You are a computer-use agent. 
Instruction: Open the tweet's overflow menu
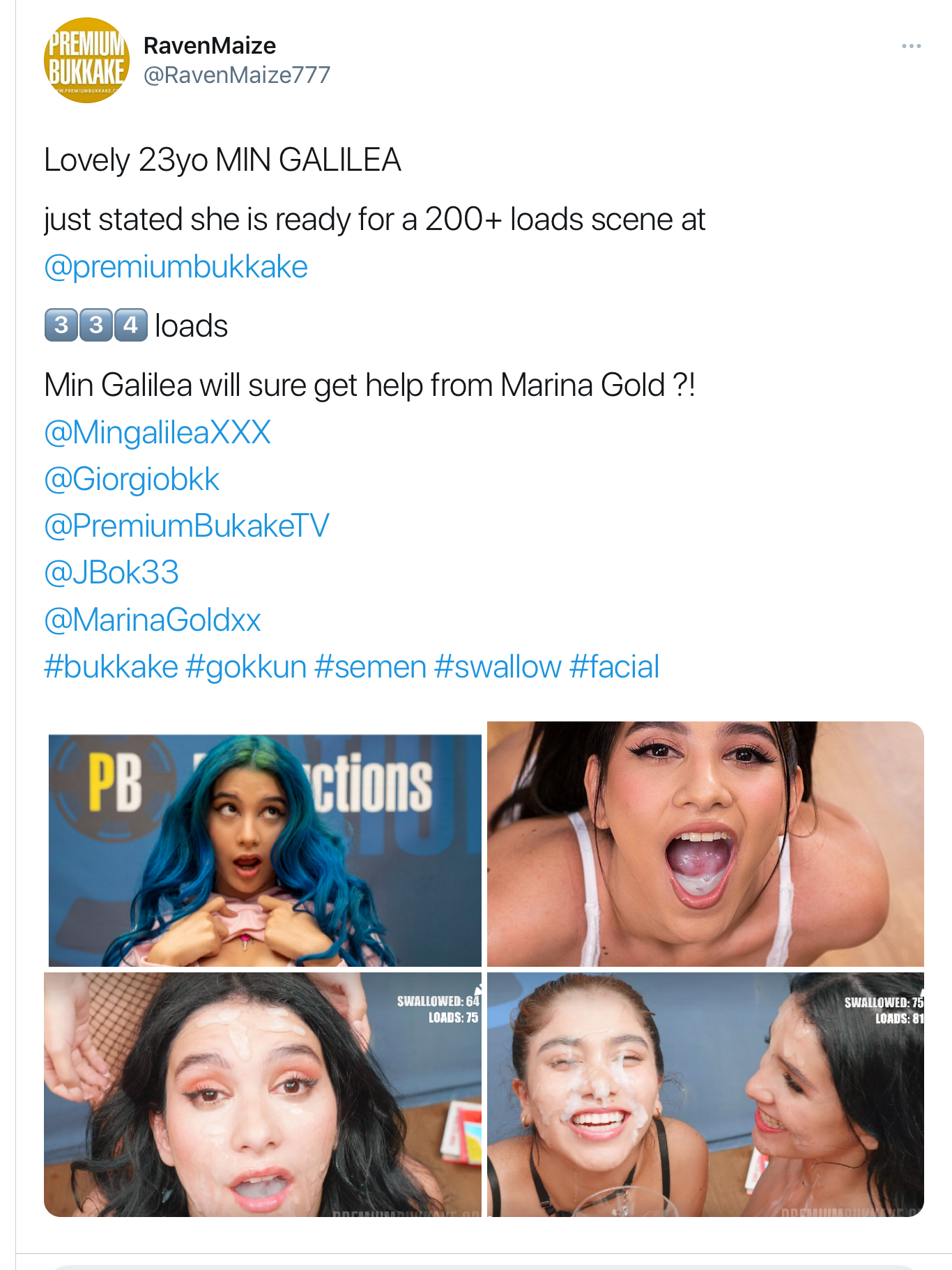click(911, 46)
